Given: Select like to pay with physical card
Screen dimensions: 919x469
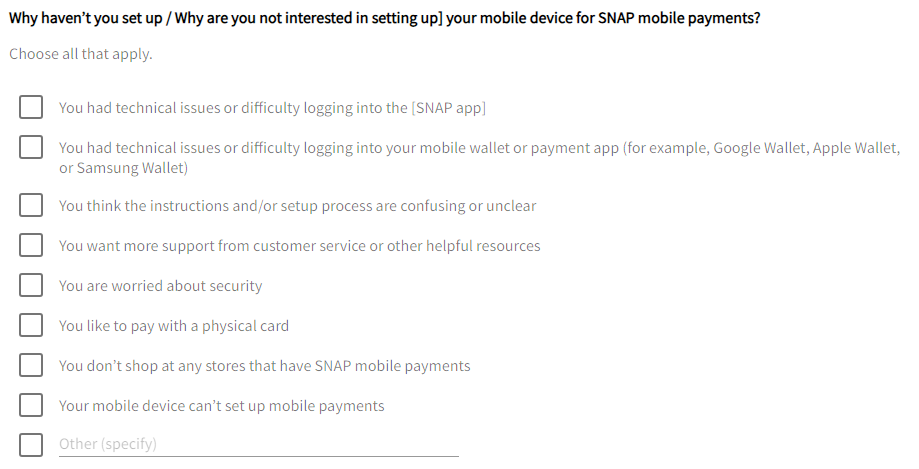Looking at the screenshot, I should coord(31,325).
